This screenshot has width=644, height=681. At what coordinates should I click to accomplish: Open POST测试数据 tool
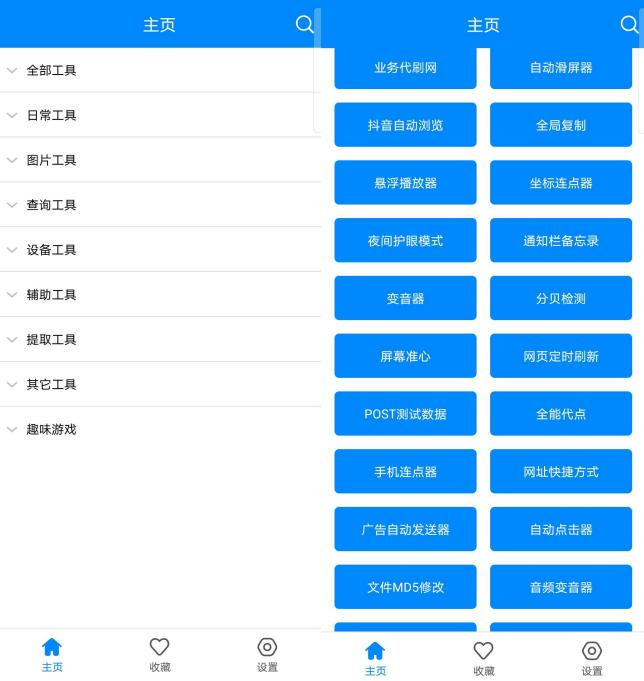coord(405,414)
